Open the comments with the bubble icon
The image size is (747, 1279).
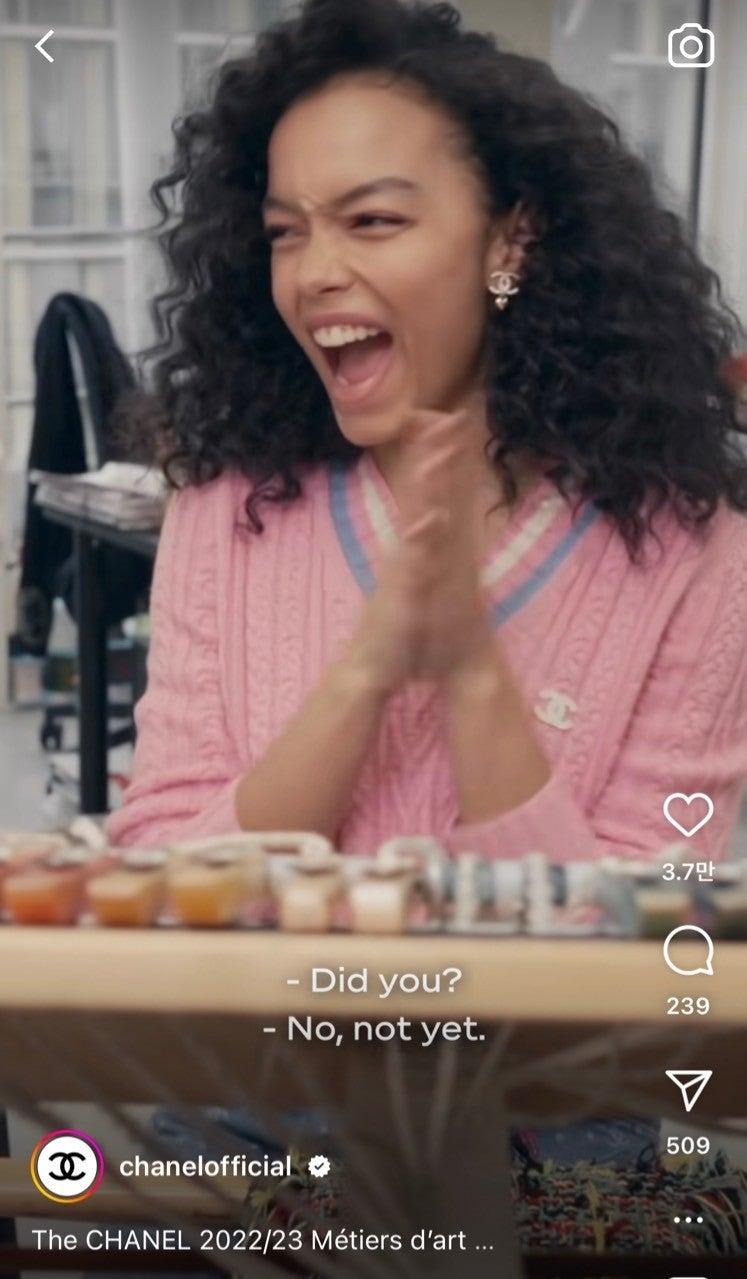point(688,951)
